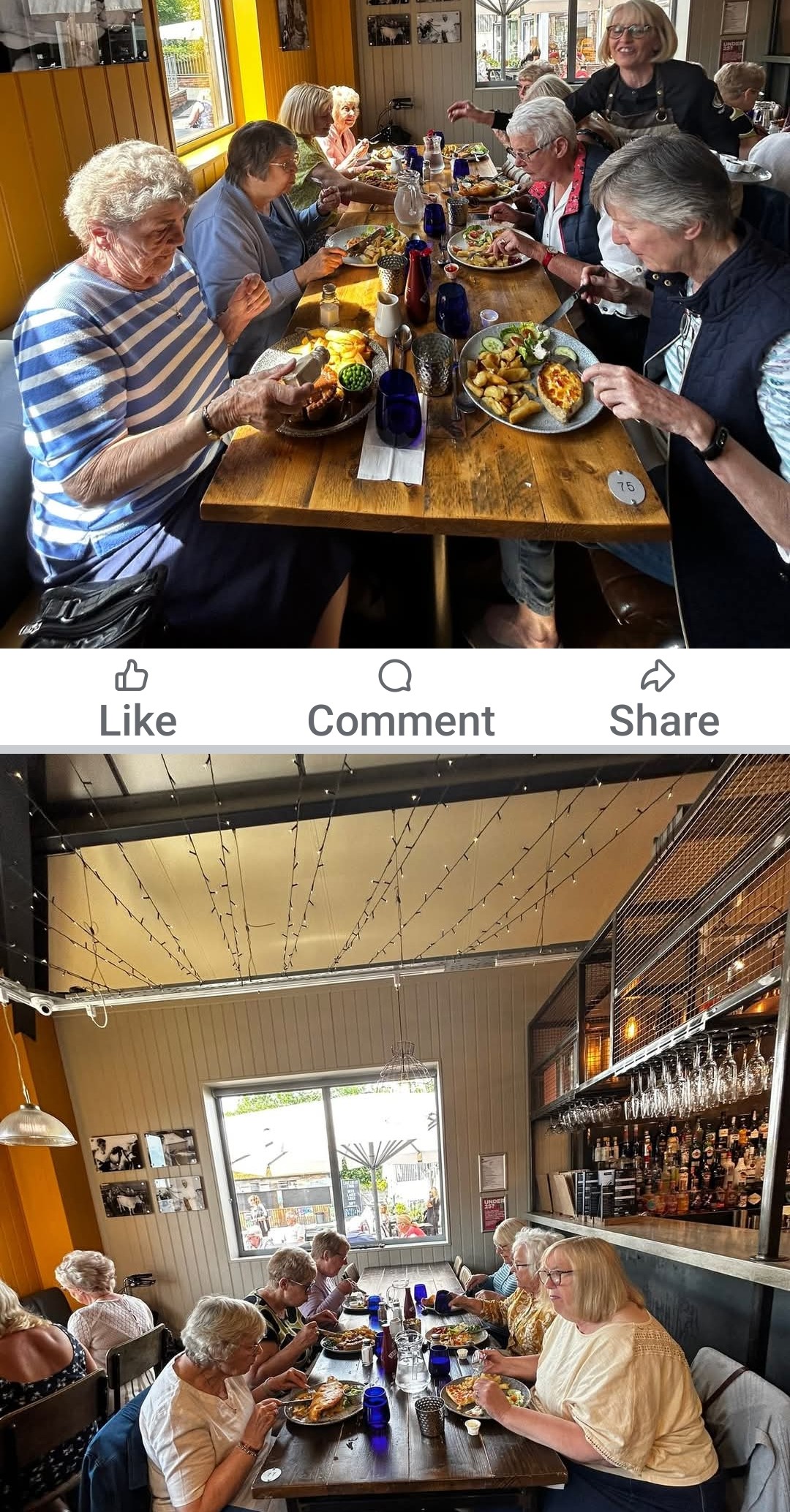Image resolution: width=790 pixels, height=1512 pixels.
Task: Share the dinner table photo post
Action: (x=663, y=700)
